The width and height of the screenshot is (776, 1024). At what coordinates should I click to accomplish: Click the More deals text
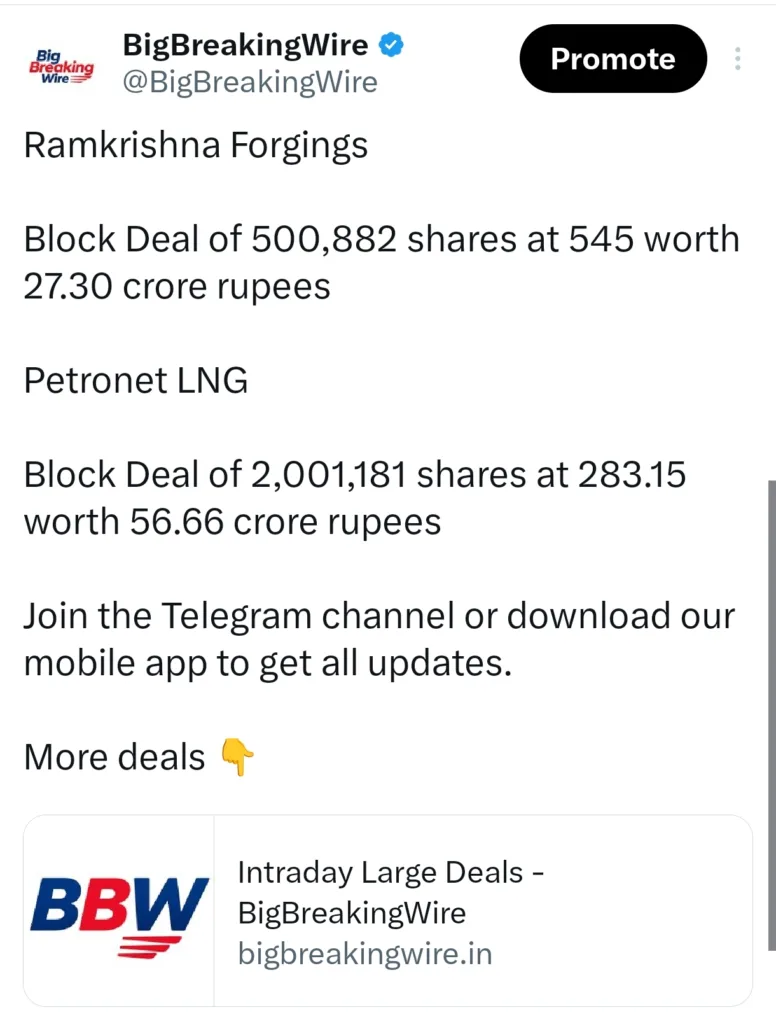tap(114, 758)
